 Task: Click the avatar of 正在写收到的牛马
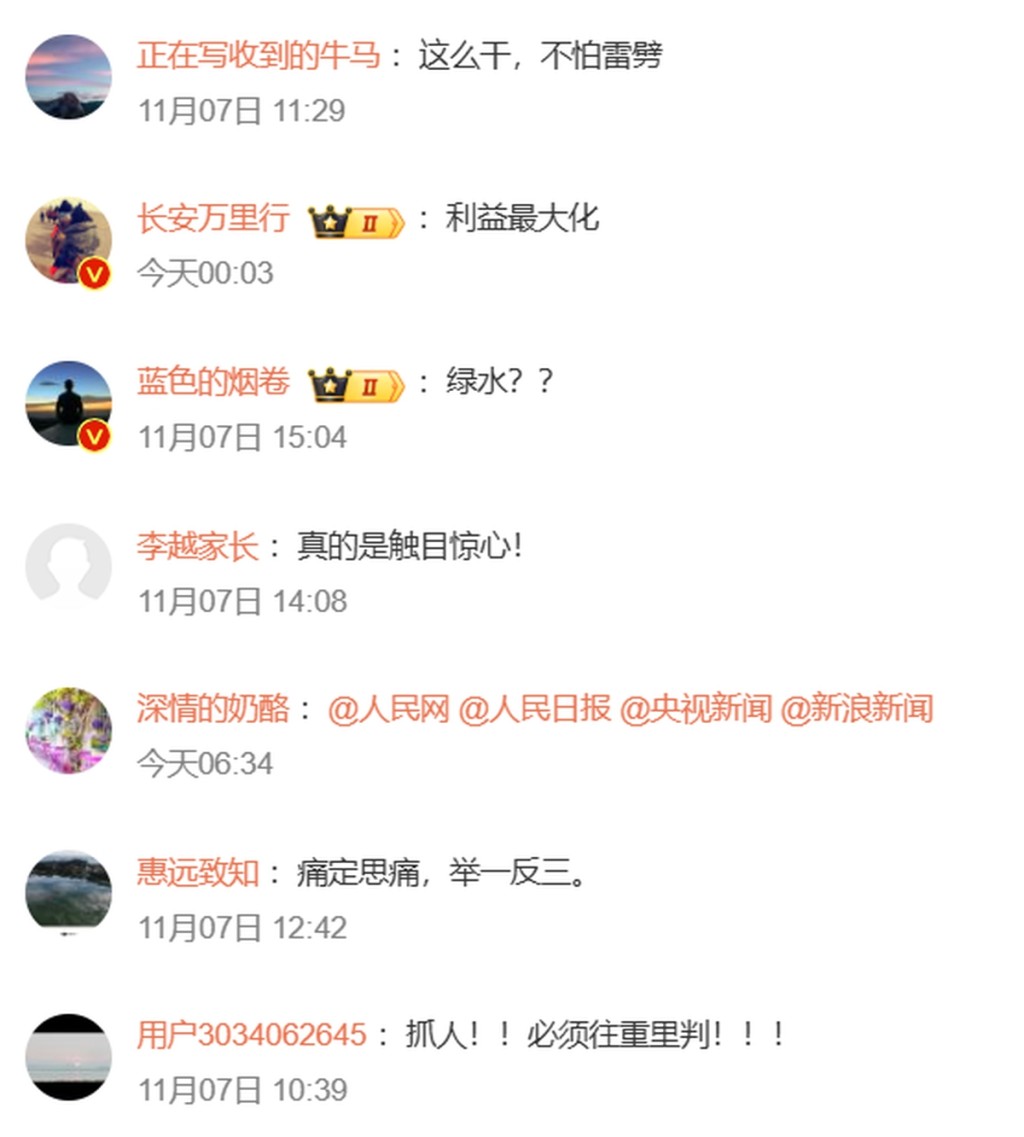pos(68,78)
